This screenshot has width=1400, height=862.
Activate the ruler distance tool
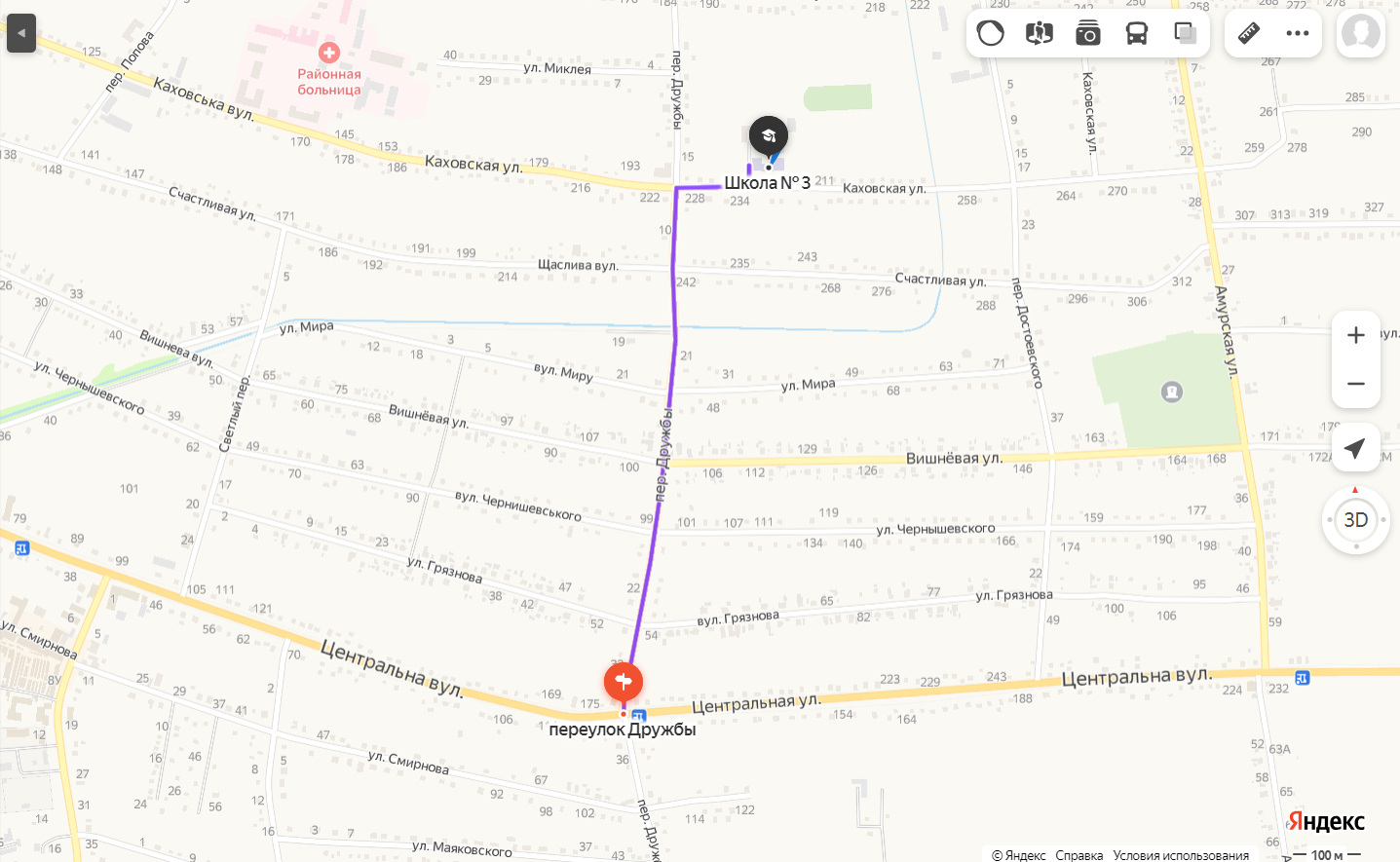1249,33
